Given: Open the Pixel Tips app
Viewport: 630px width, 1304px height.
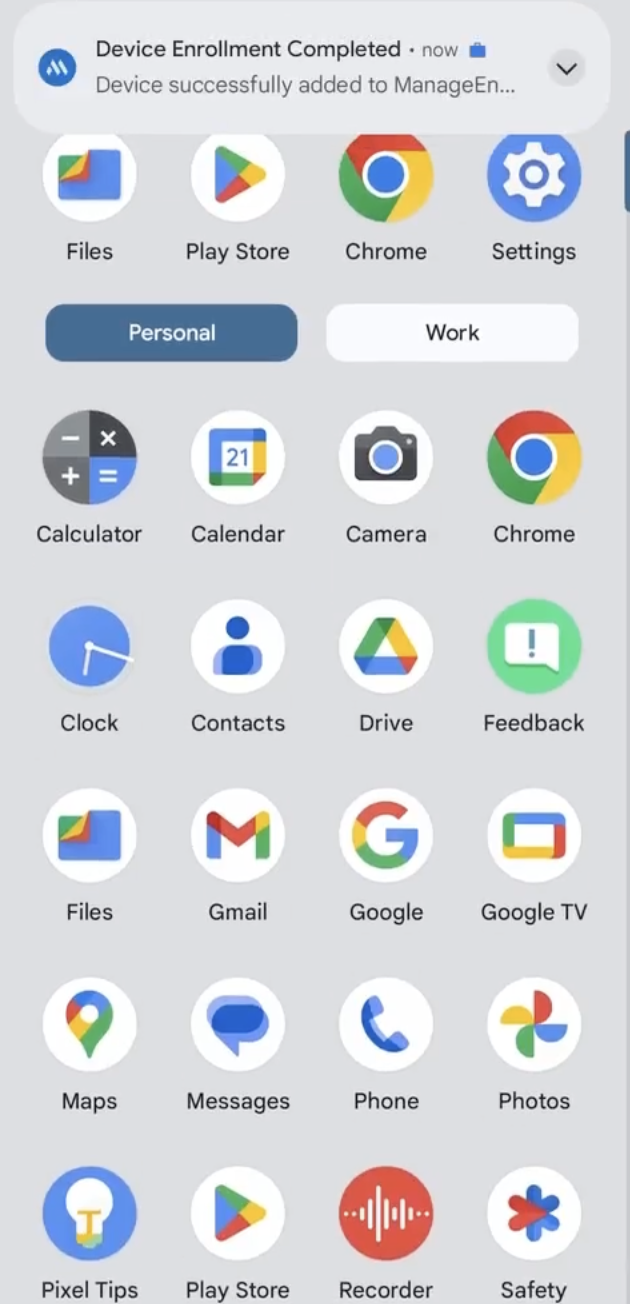Looking at the screenshot, I should tap(89, 1214).
